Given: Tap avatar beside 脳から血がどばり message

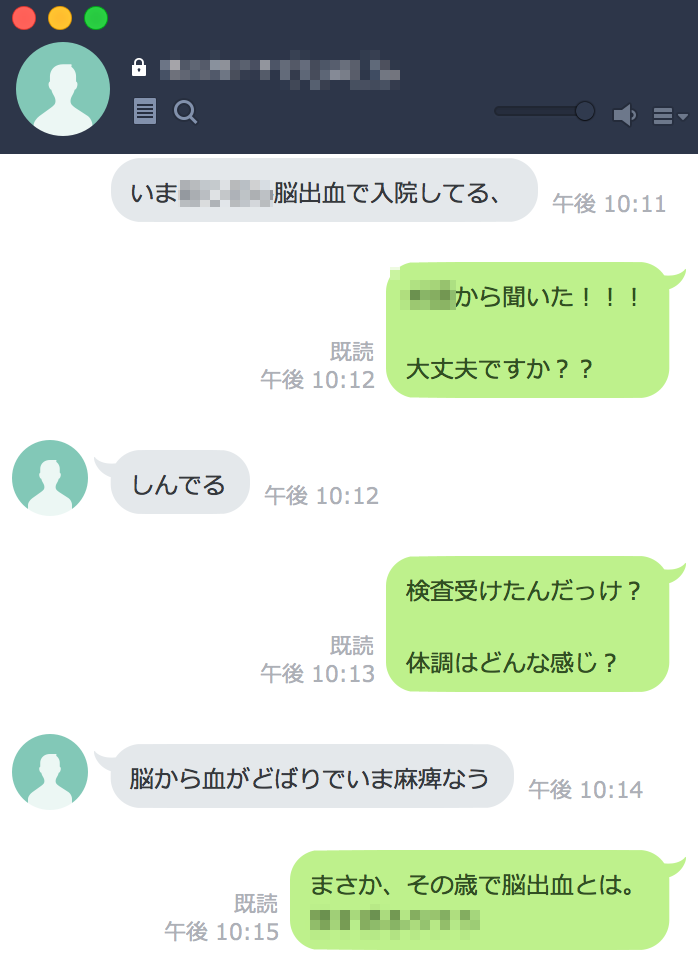Looking at the screenshot, I should tap(50, 772).
